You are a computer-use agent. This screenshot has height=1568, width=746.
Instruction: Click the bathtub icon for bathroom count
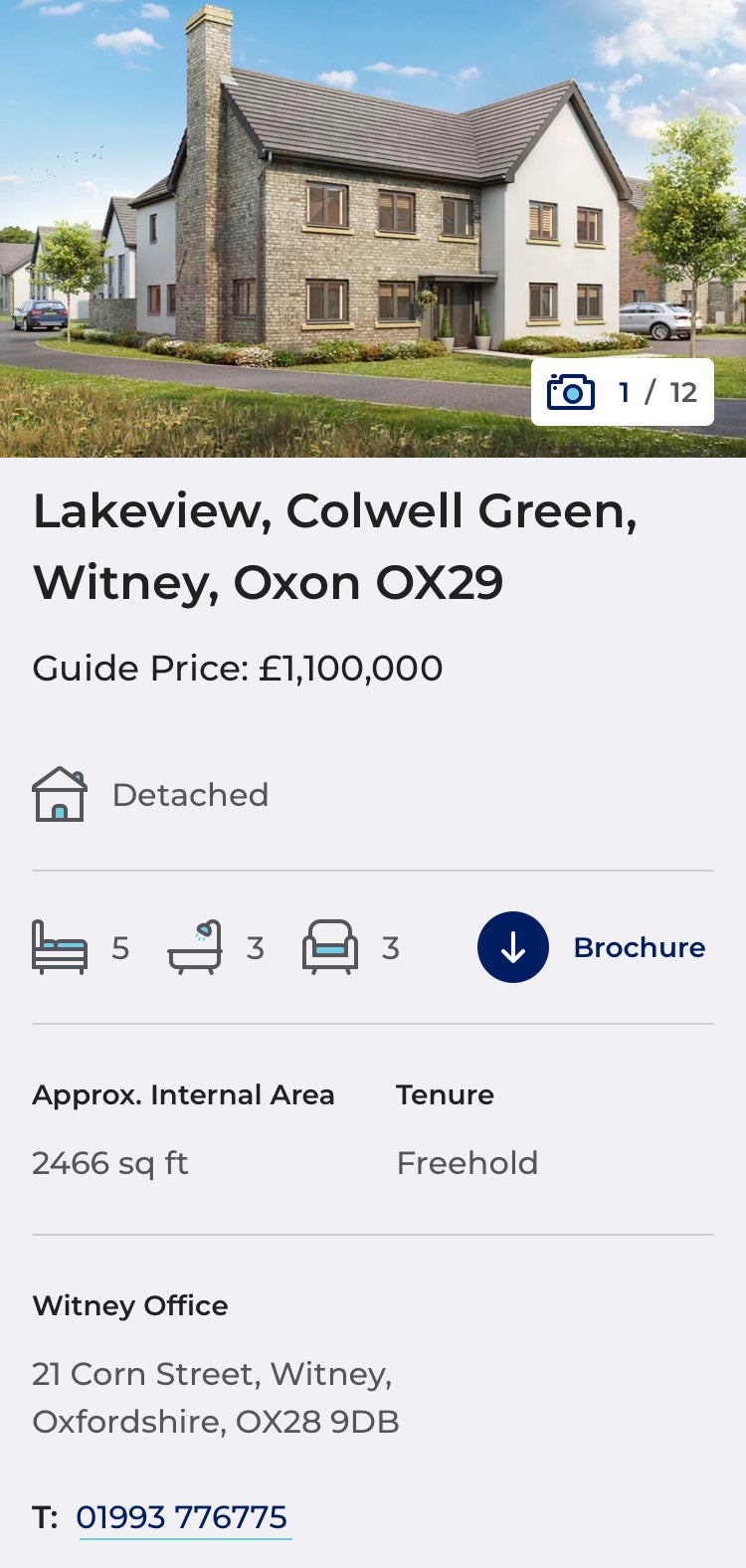(x=197, y=947)
